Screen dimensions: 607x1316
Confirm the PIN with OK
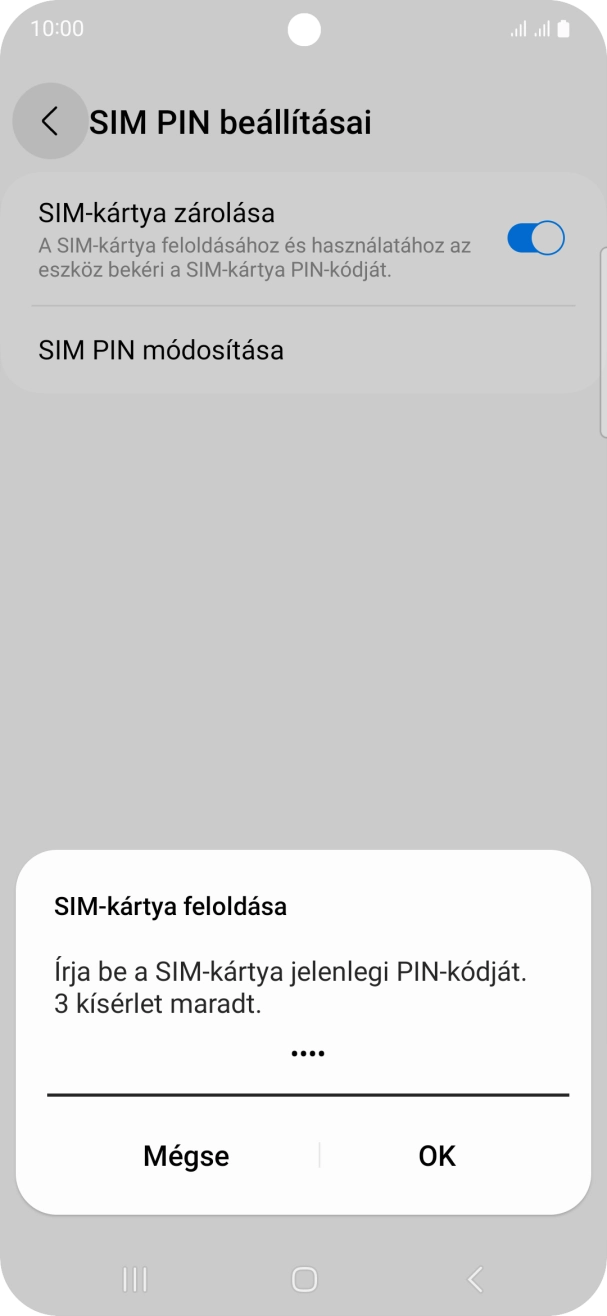point(436,1156)
